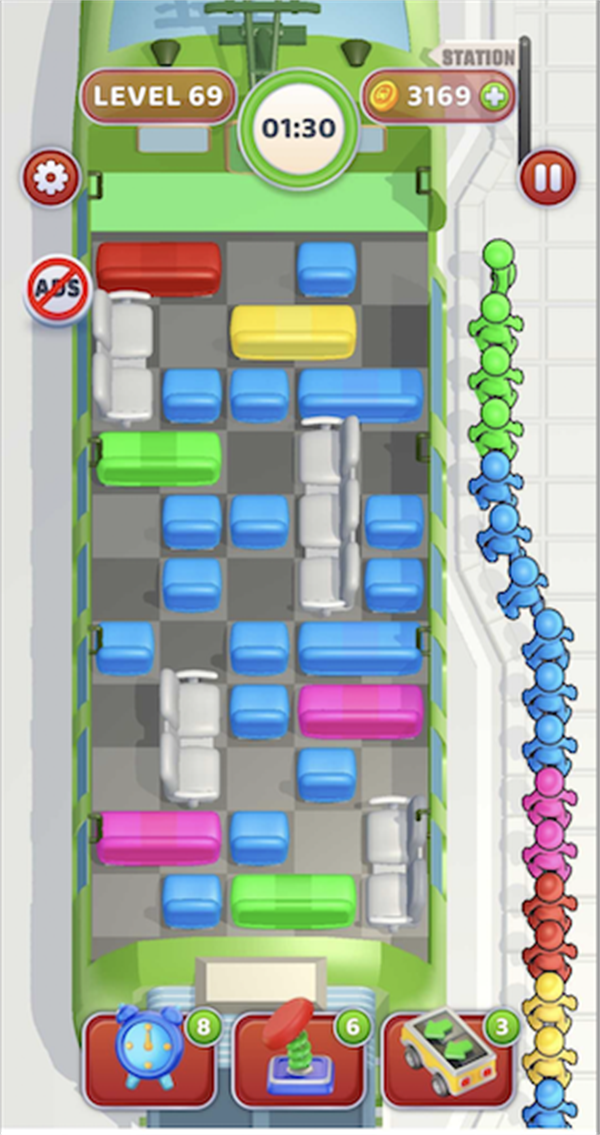600x1135 pixels.
Task: Tap the remove ADS button
Action: click(x=58, y=289)
